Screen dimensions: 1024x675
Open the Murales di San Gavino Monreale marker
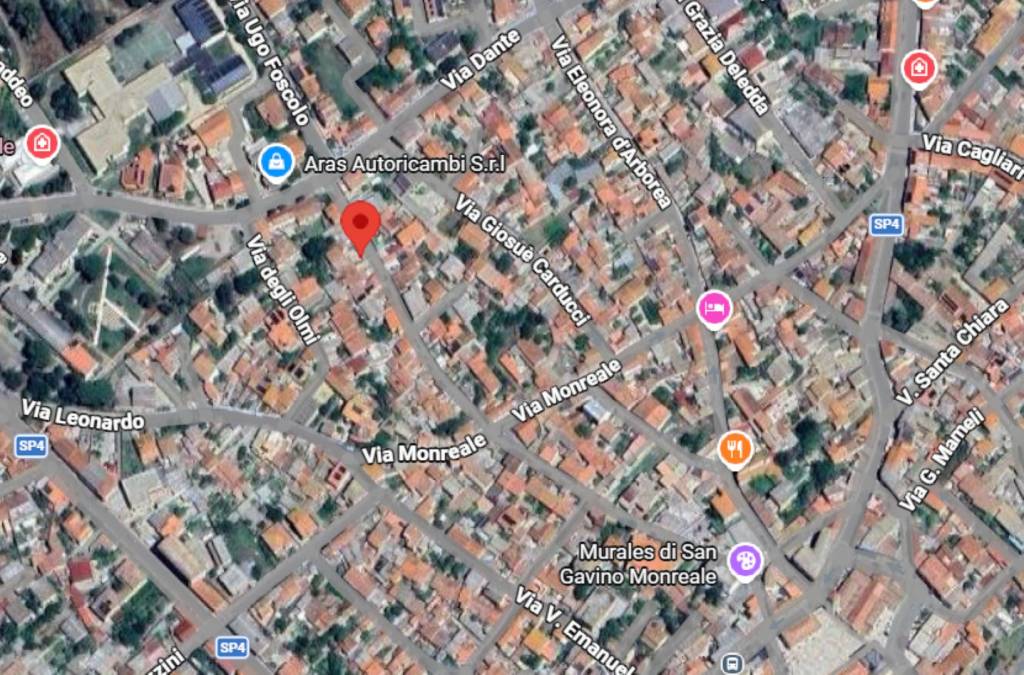coord(745,561)
